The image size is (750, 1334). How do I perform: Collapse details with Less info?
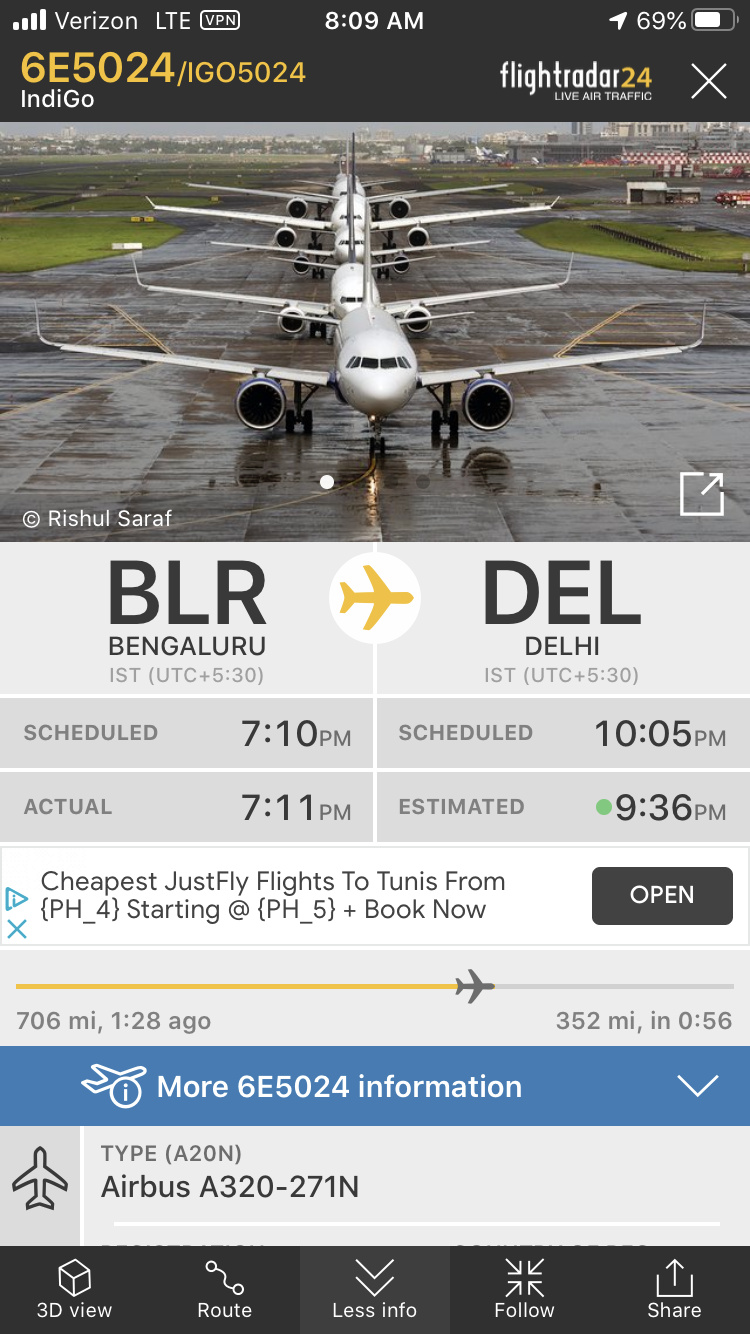374,1290
